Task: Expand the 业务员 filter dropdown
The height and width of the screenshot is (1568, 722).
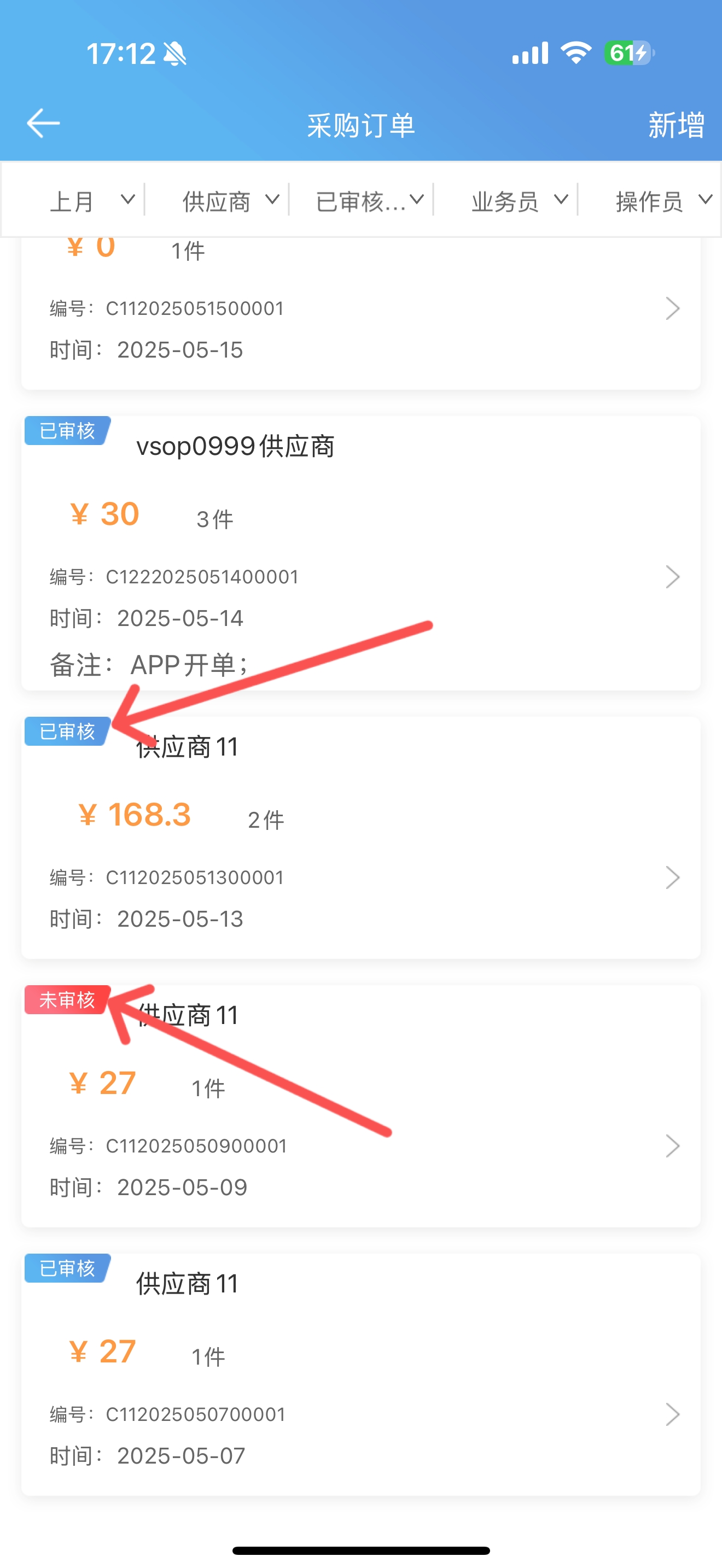Action: tap(519, 201)
